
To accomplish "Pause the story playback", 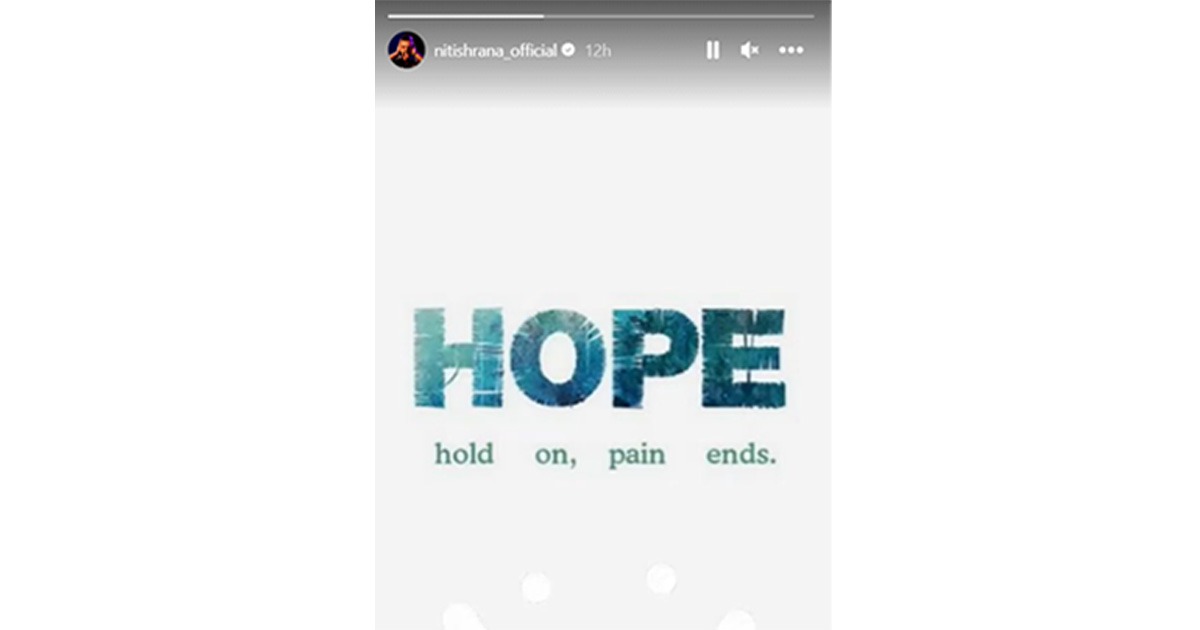I will click(x=712, y=50).
